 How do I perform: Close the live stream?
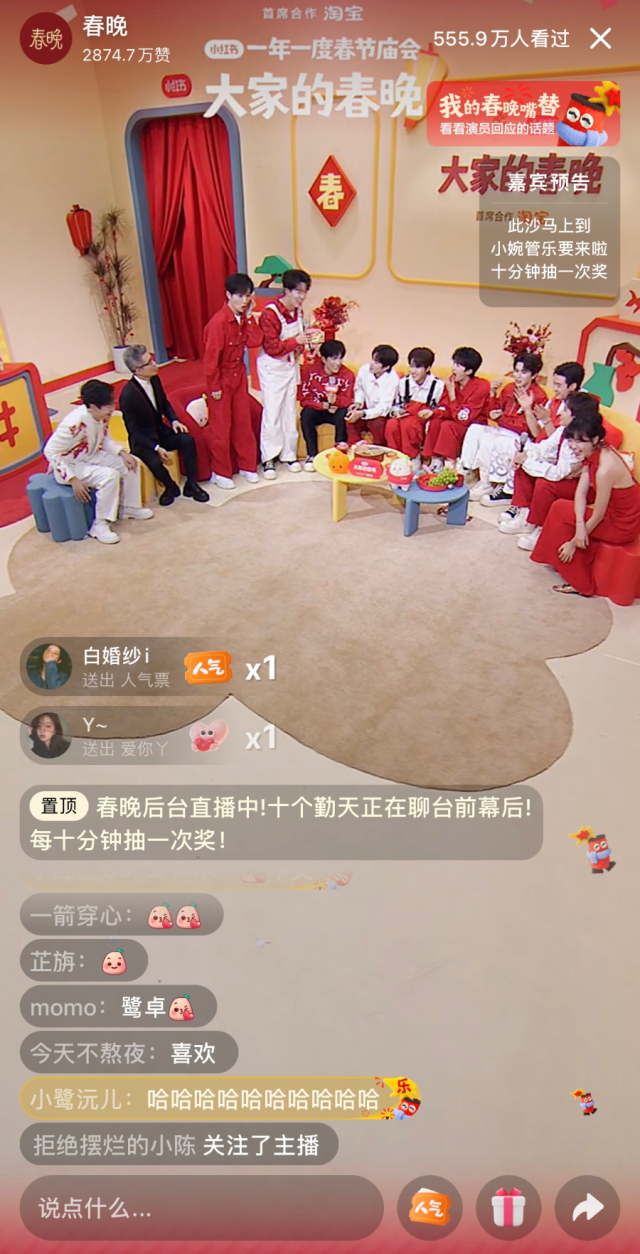point(600,39)
